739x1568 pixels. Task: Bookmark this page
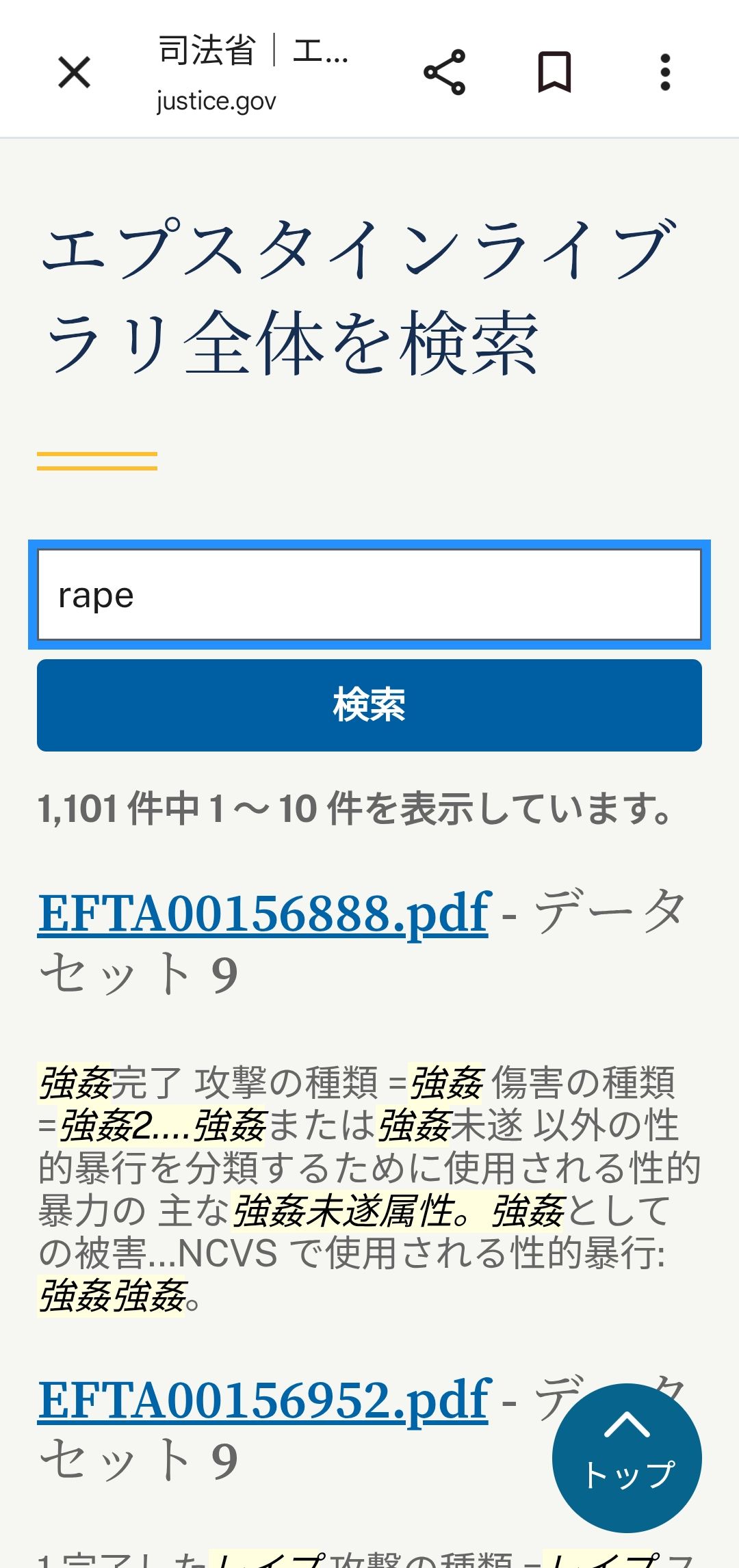554,72
